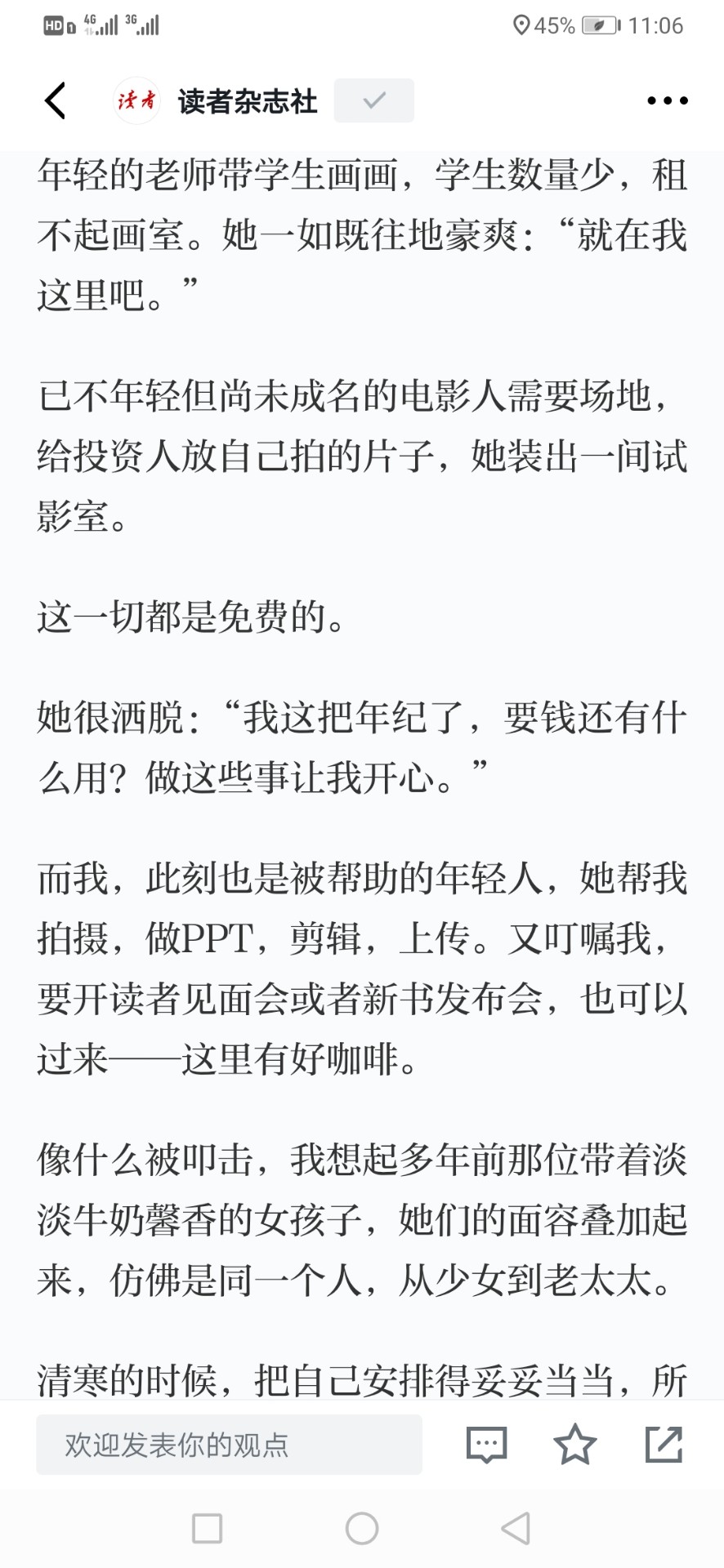724x1568 pixels.
Task: Tap the system home button
Action: pyautogui.click(x=362, y=1528)
